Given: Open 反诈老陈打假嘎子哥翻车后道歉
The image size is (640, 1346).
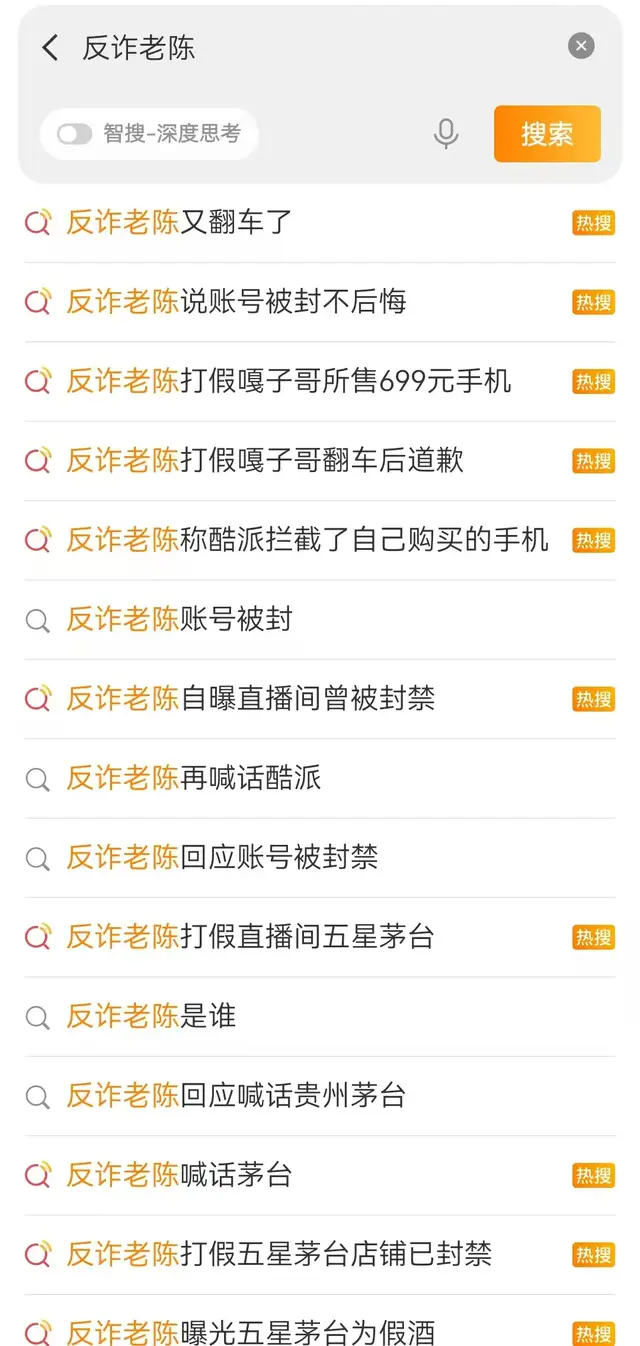Looking at the screenshot, I should [265, 460].
